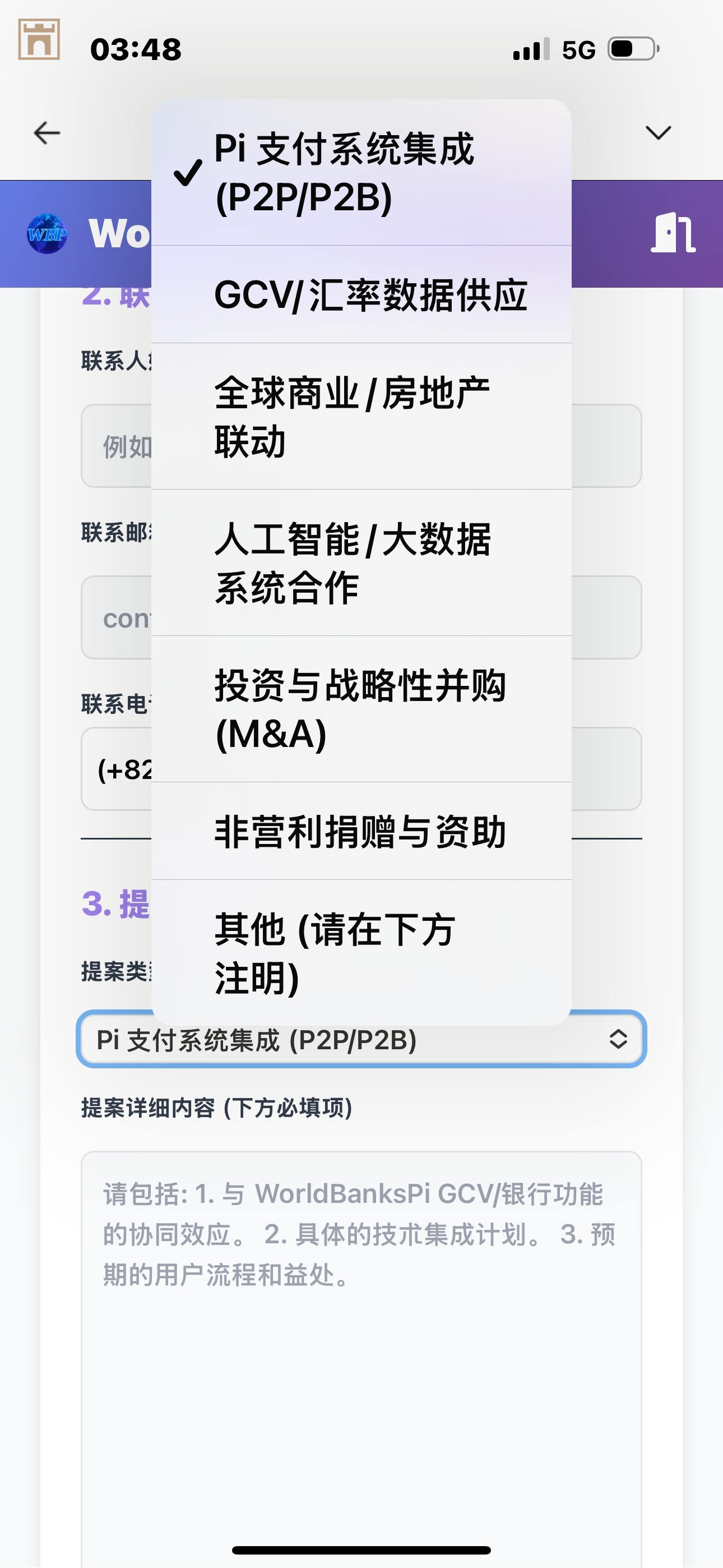723x1568 pixels.
Task: Pick 全球商业/房地产联动 option
Action: pyautogui.click(x=360, y=417)
